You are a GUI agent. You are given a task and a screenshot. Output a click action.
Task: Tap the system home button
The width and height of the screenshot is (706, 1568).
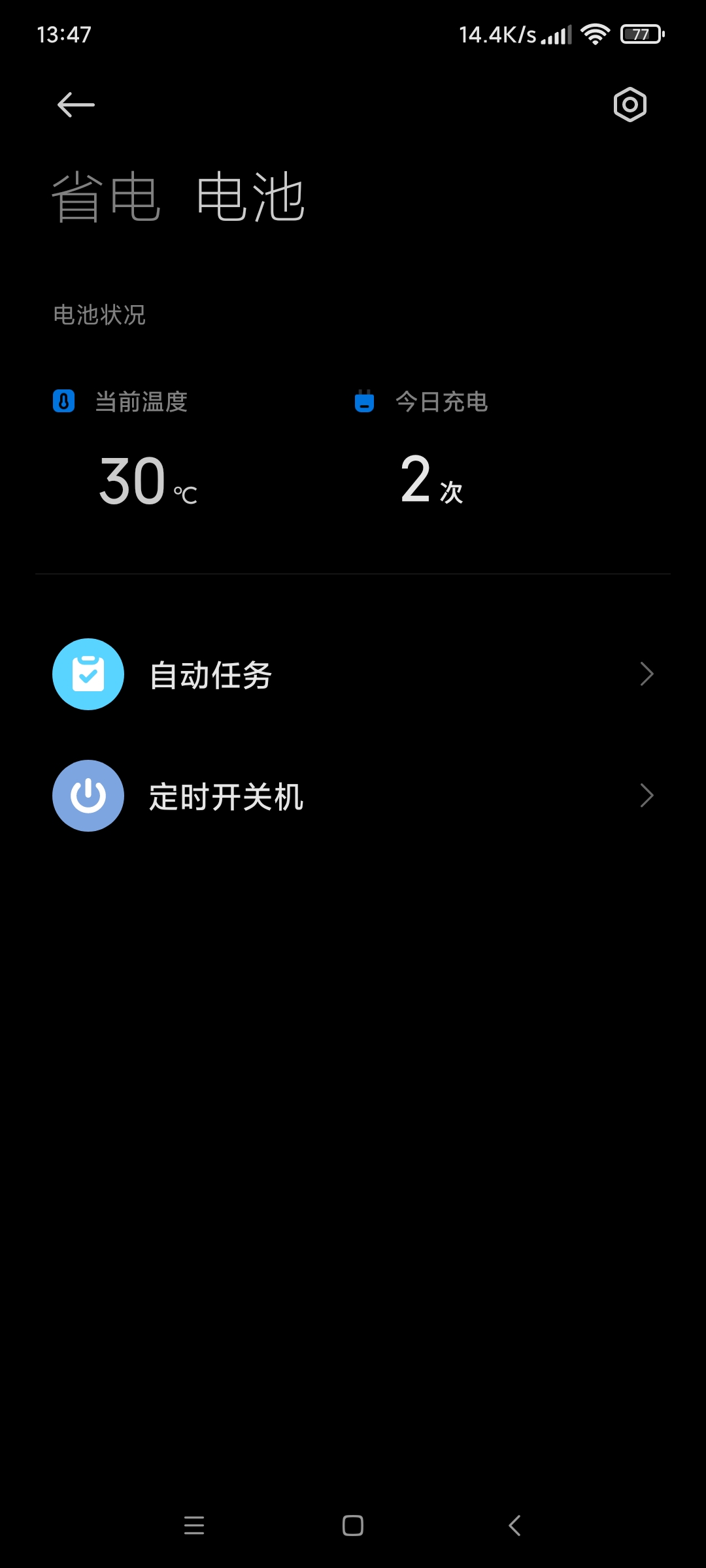point(353,1526)
